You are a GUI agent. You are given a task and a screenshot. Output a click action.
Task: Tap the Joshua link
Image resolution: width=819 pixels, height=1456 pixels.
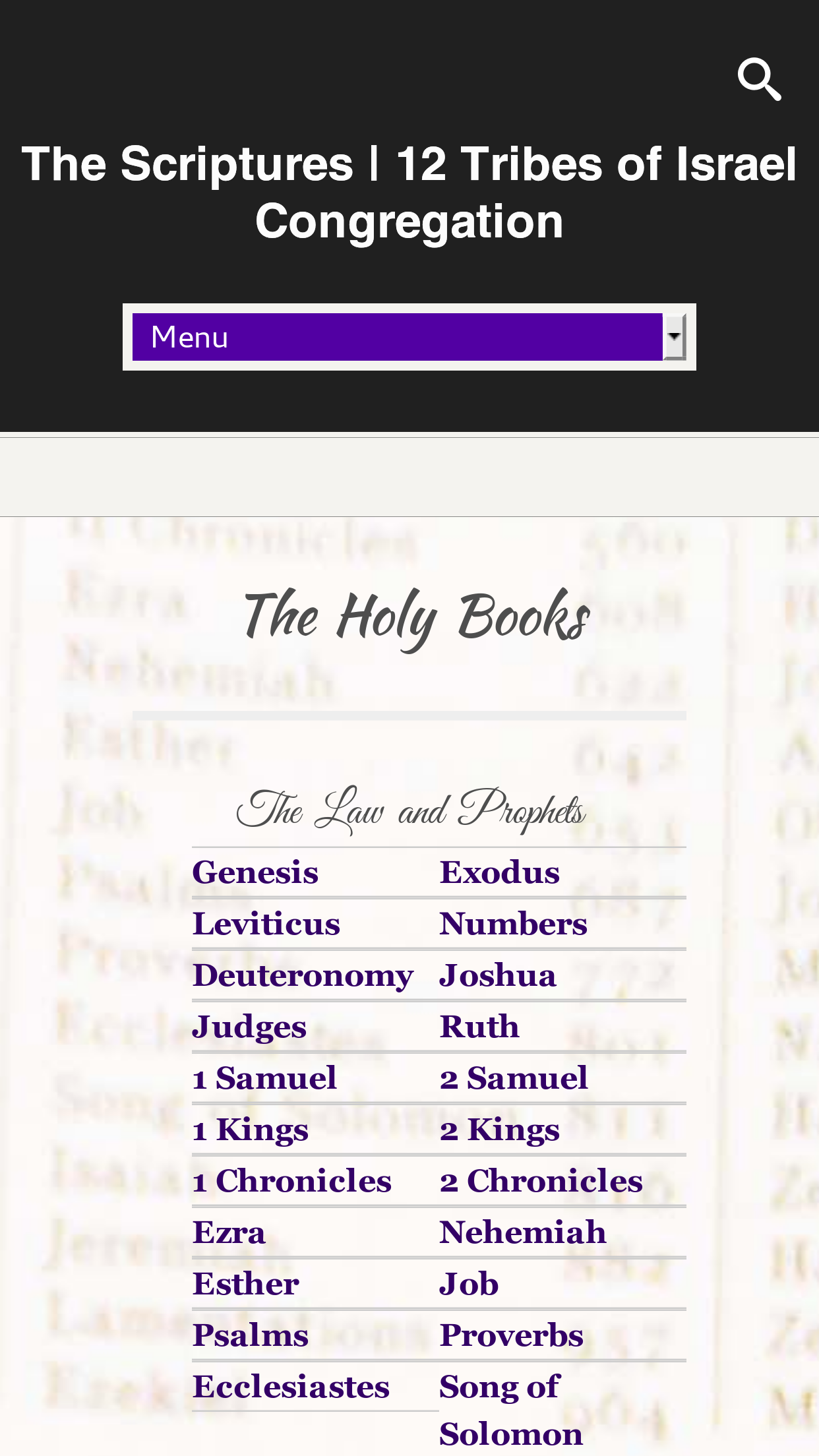[x=497, y=975]
